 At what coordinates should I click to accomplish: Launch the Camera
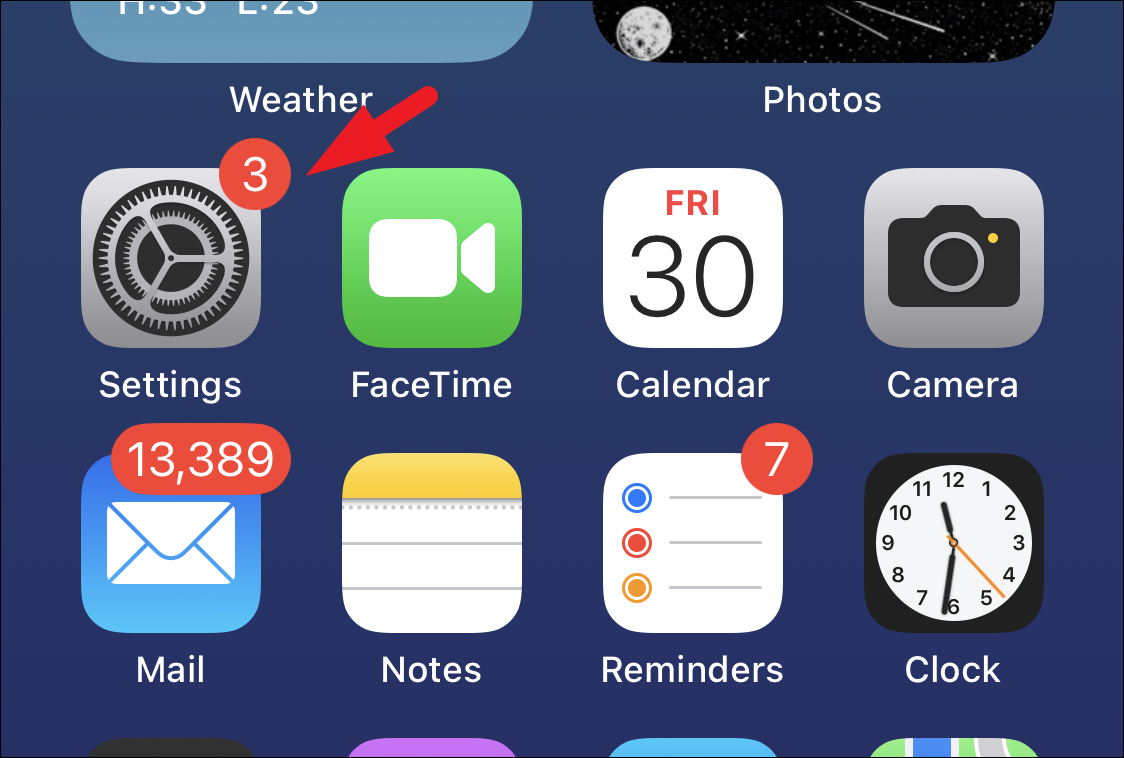pos(953,258)
